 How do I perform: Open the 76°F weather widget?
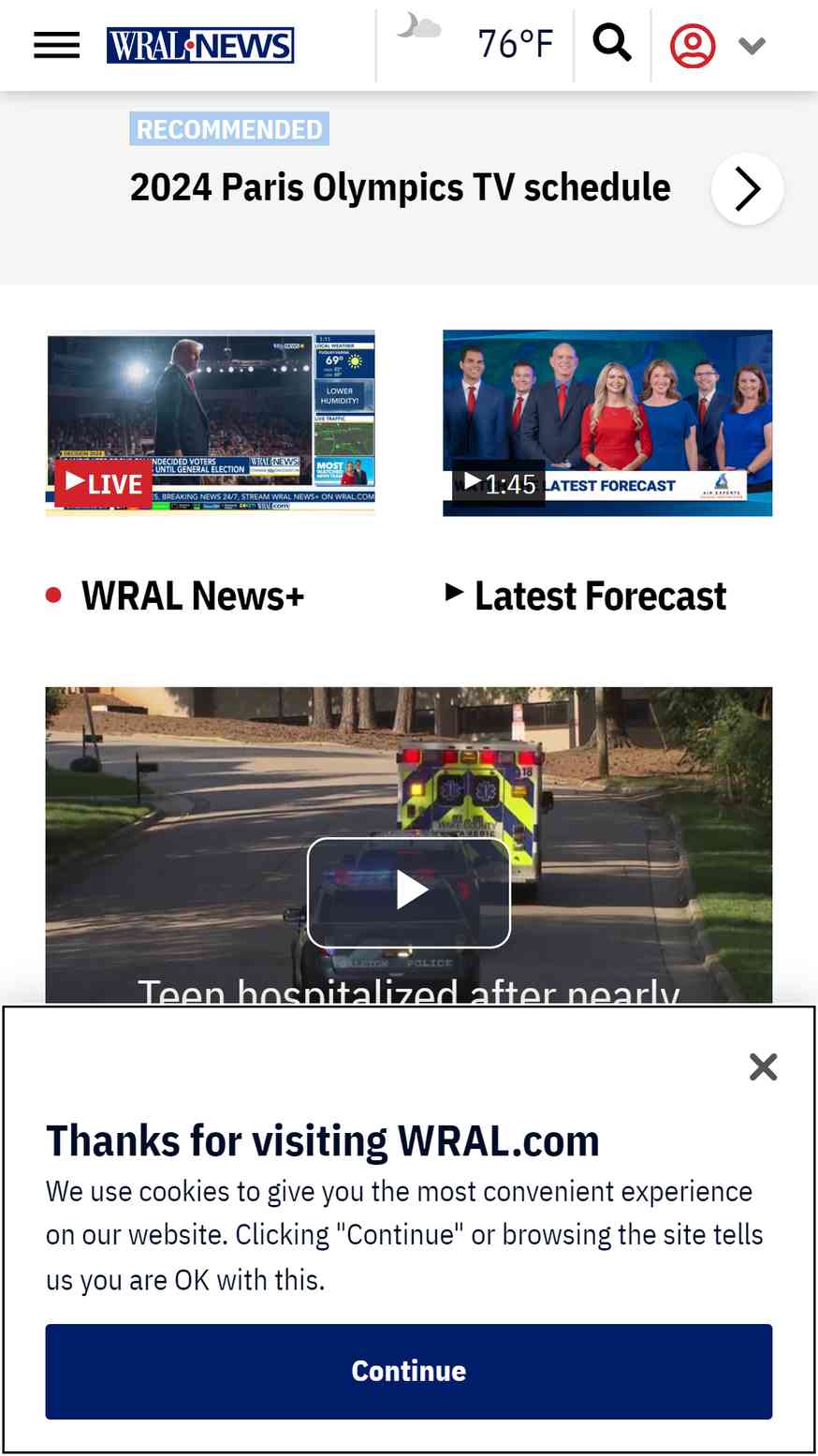475,44
